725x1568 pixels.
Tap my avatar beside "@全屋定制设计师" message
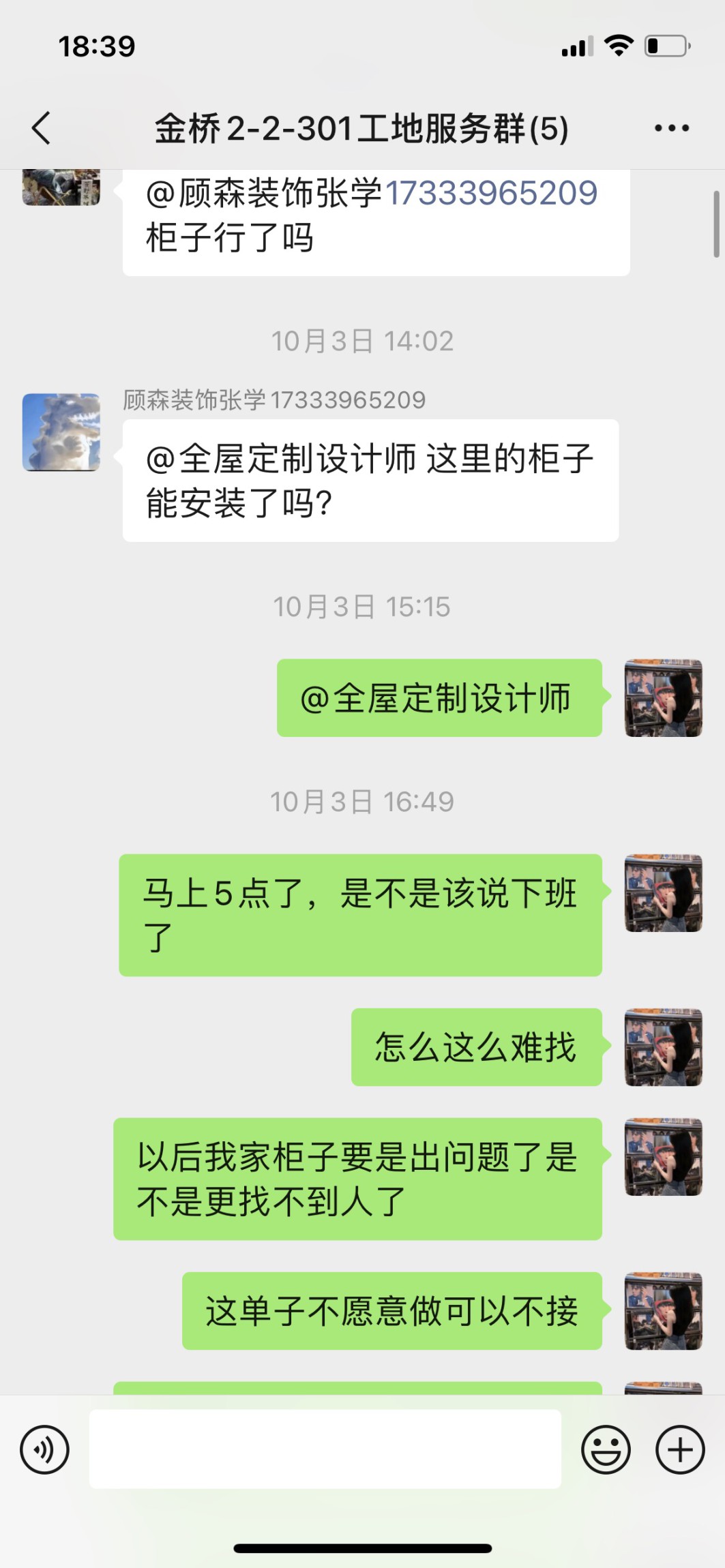663,698
